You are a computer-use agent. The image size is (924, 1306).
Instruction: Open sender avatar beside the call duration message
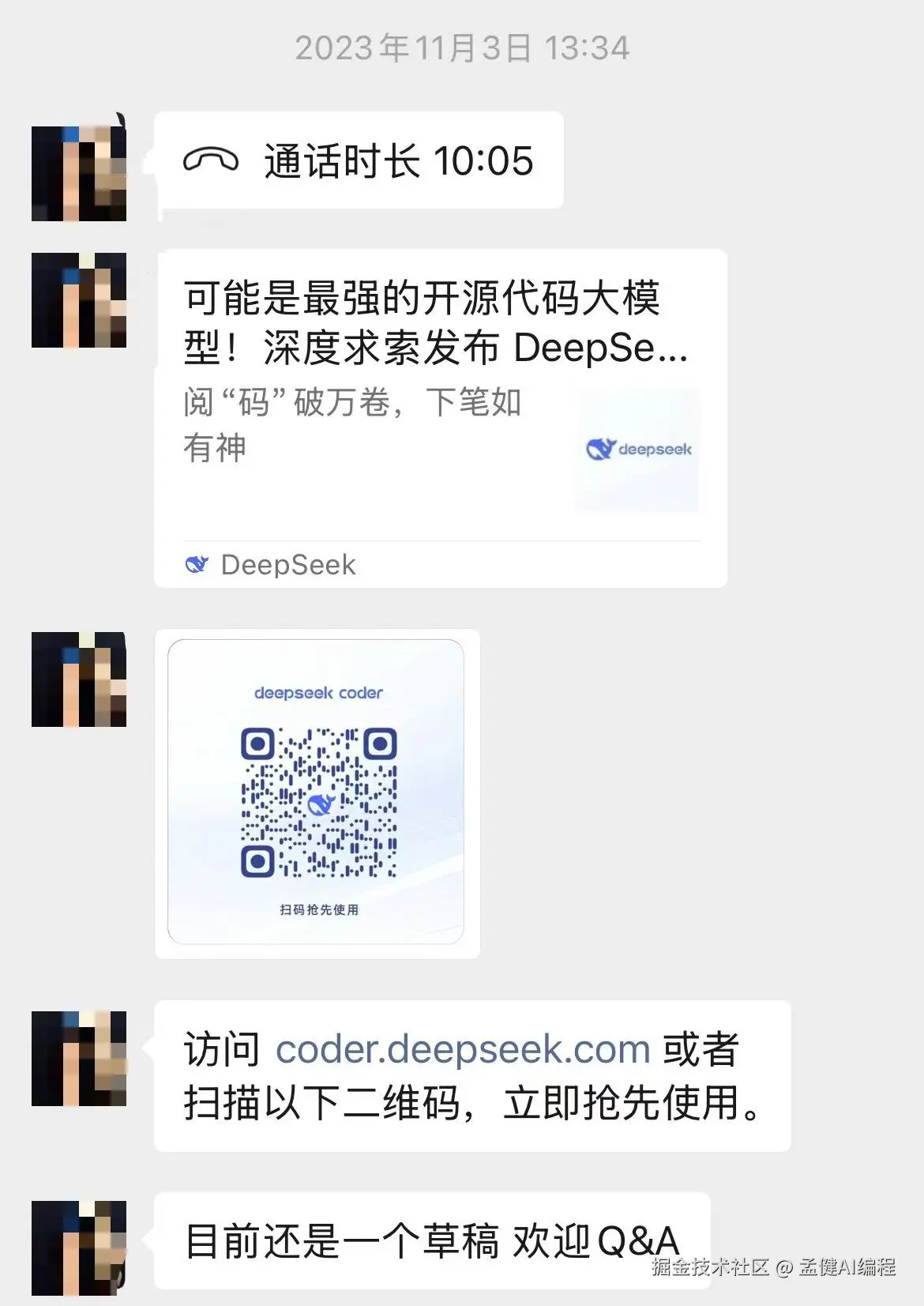[79, 173]
